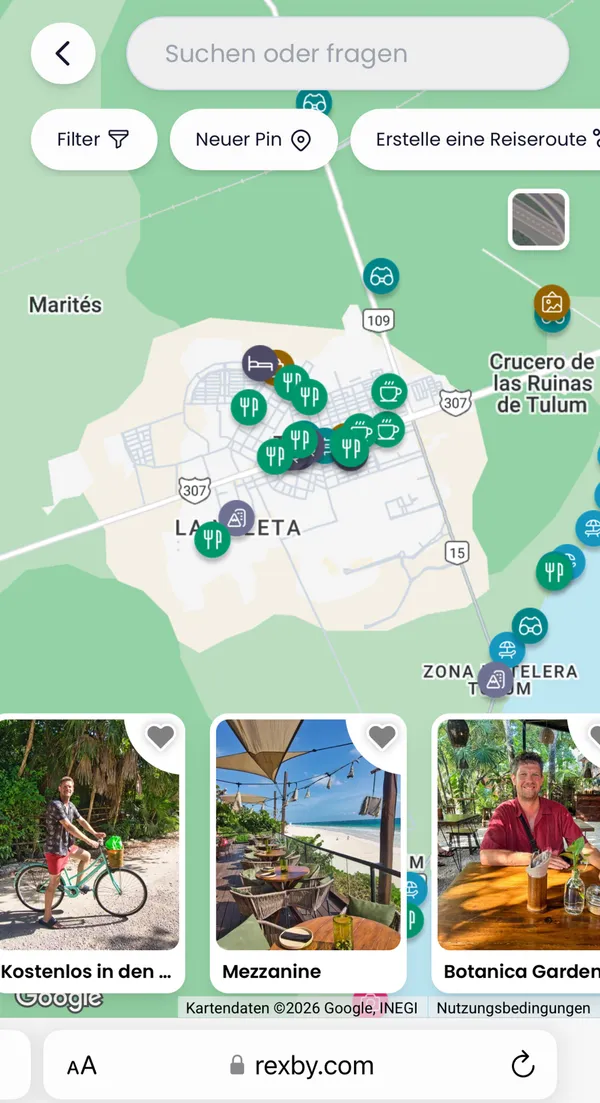
Task: Go back with the arrow button
Action: [x=63, y=53]
